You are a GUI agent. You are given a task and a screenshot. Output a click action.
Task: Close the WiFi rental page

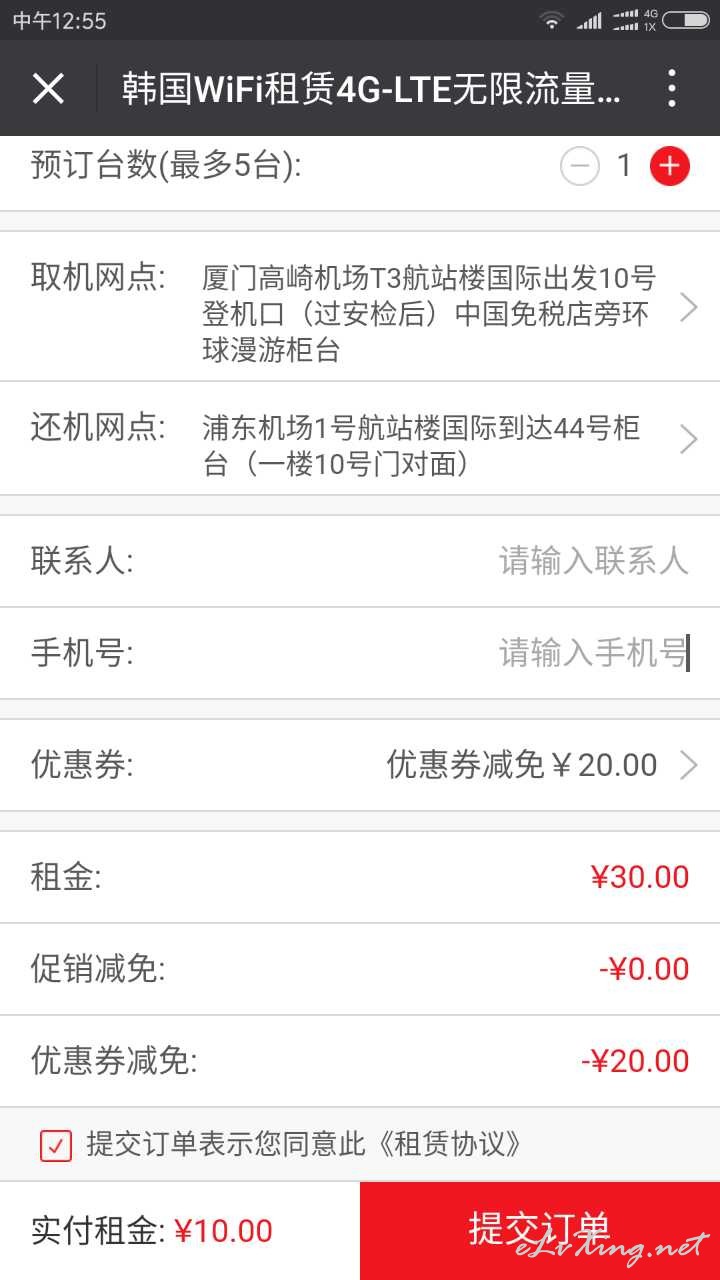click(48, 88)
